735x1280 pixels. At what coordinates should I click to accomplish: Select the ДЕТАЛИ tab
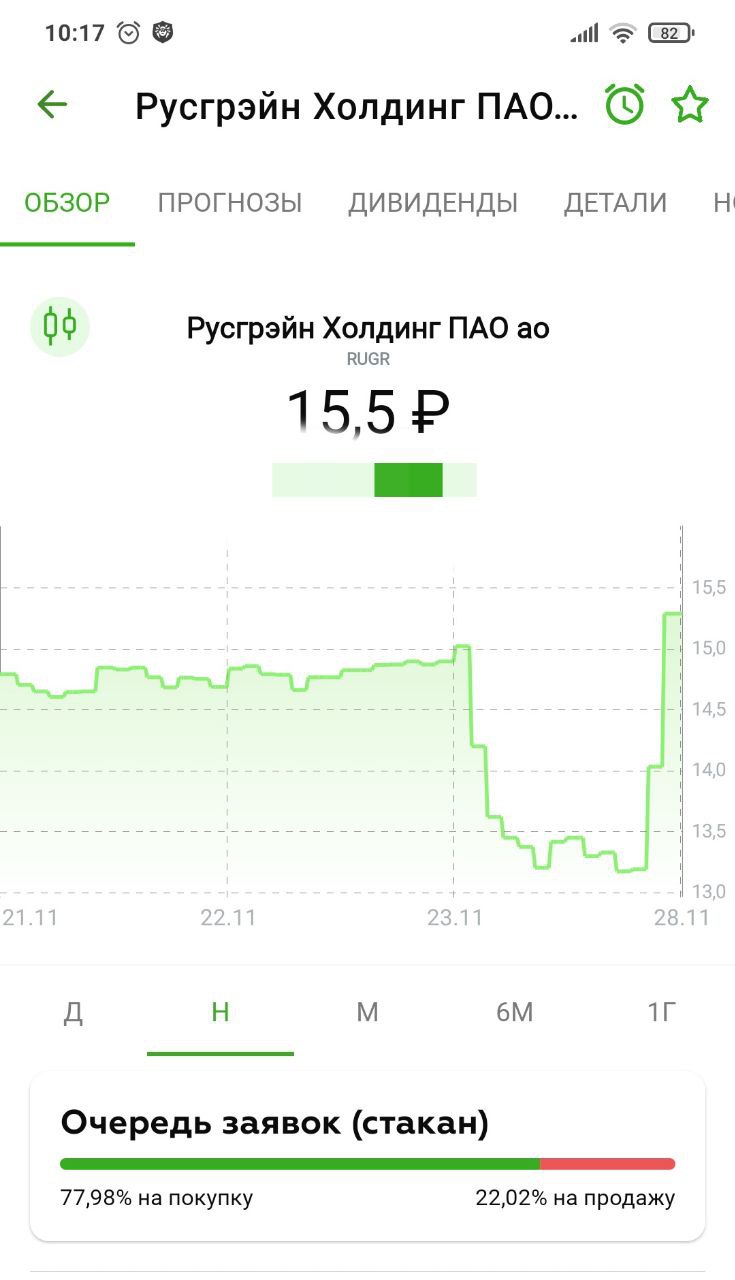click(615, 203)
